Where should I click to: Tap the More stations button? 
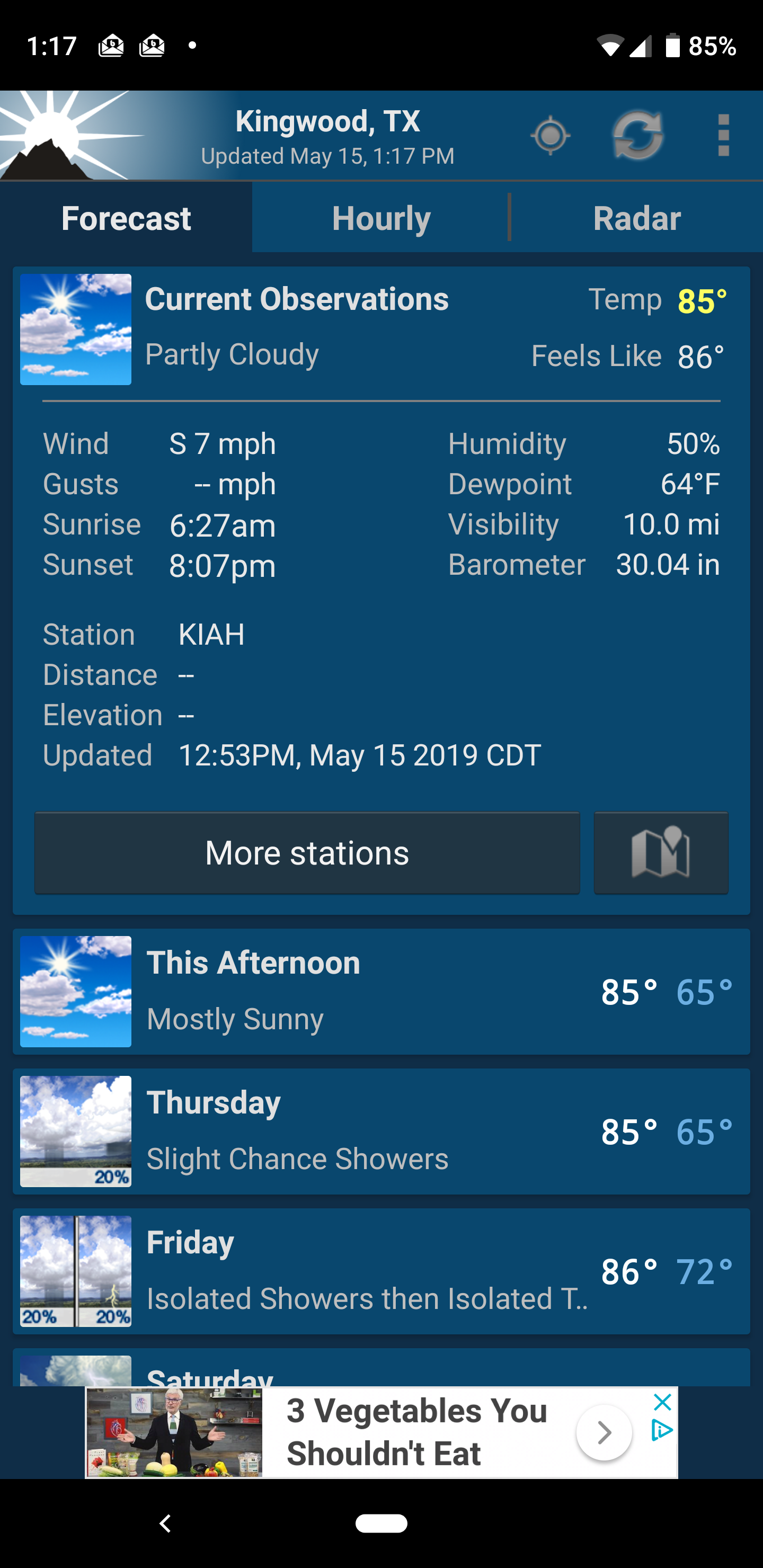307,853
